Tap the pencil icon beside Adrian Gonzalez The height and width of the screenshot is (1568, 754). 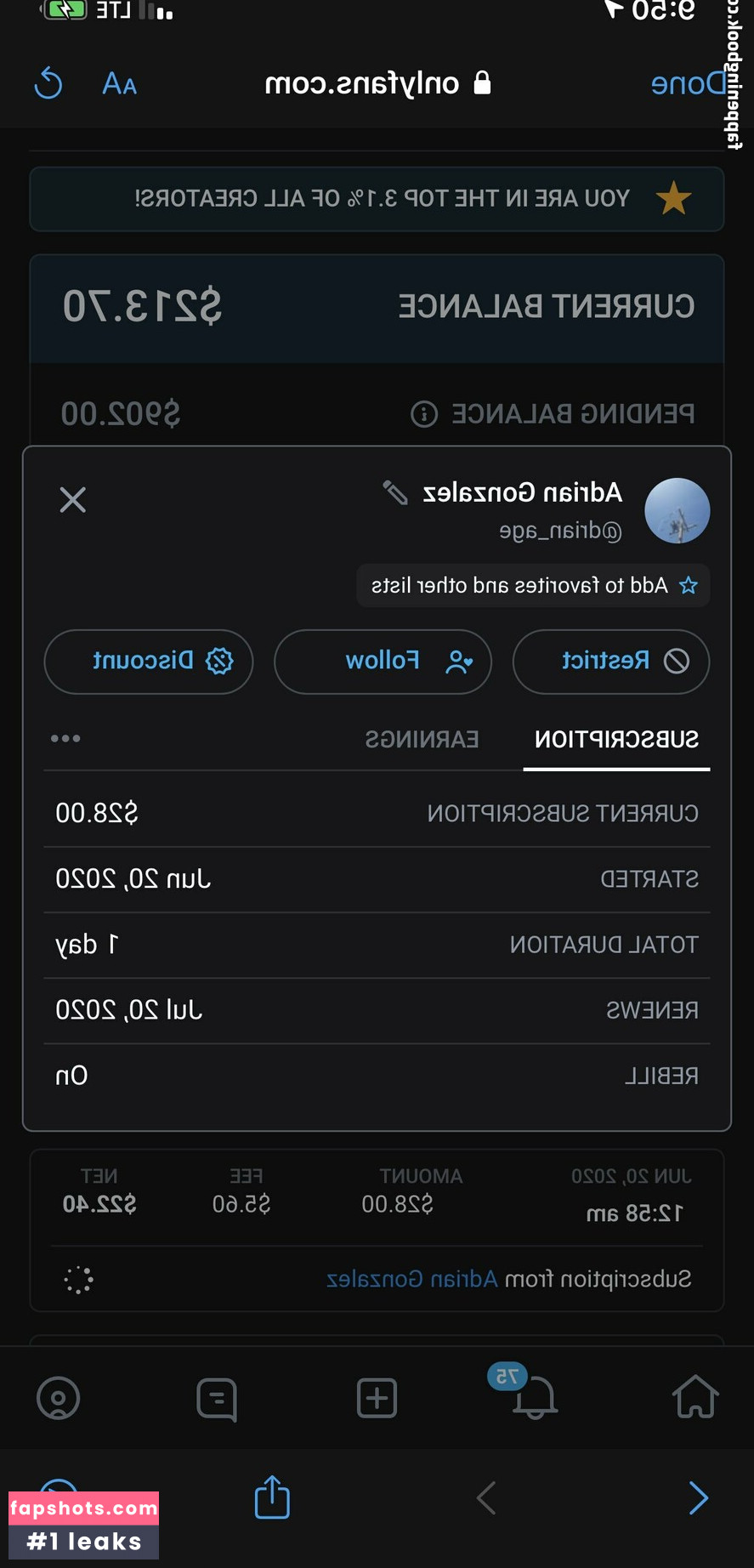click(395, 492)
